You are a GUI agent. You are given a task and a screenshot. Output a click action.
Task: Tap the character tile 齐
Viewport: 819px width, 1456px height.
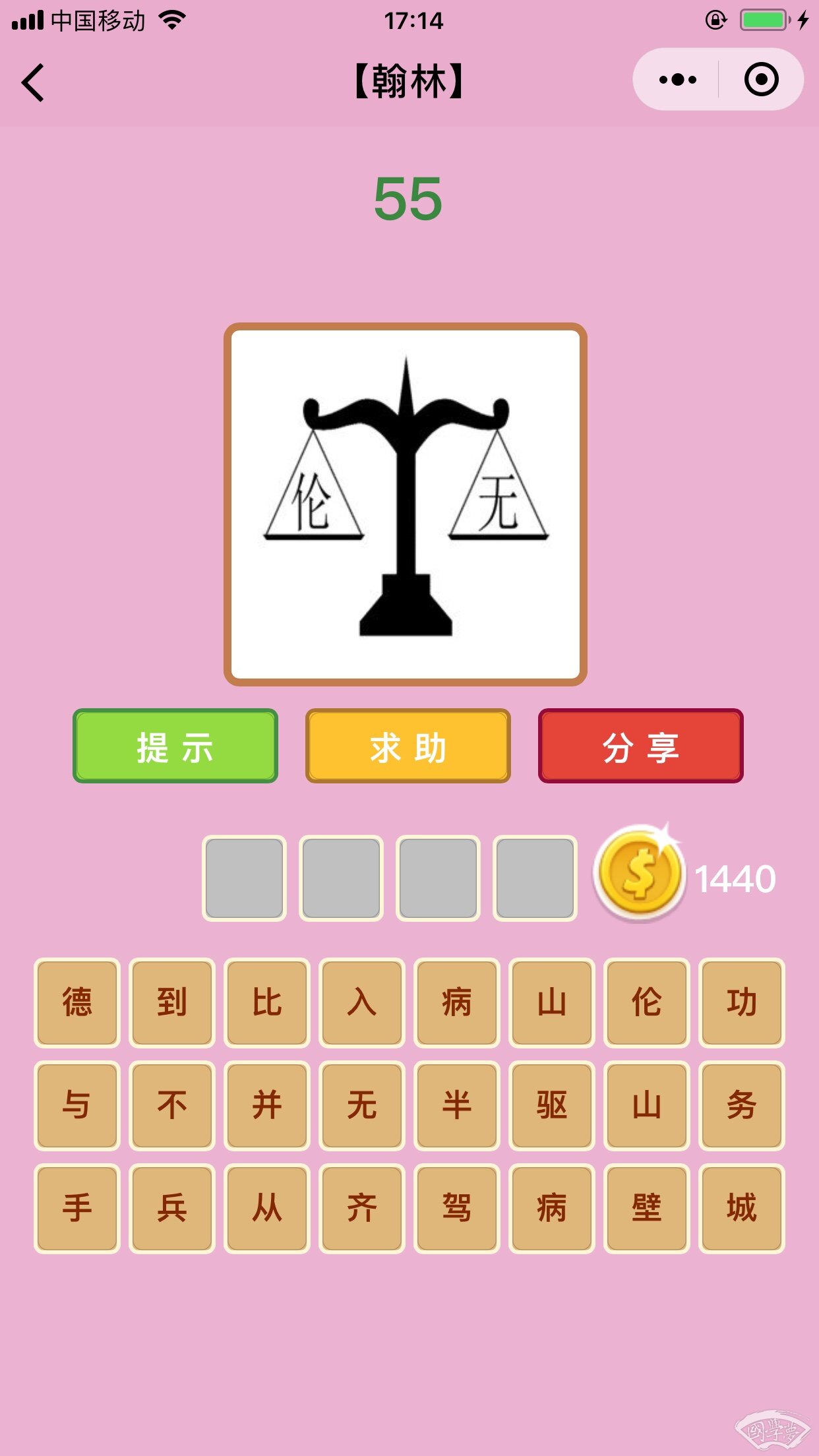tap(361, 1208)
